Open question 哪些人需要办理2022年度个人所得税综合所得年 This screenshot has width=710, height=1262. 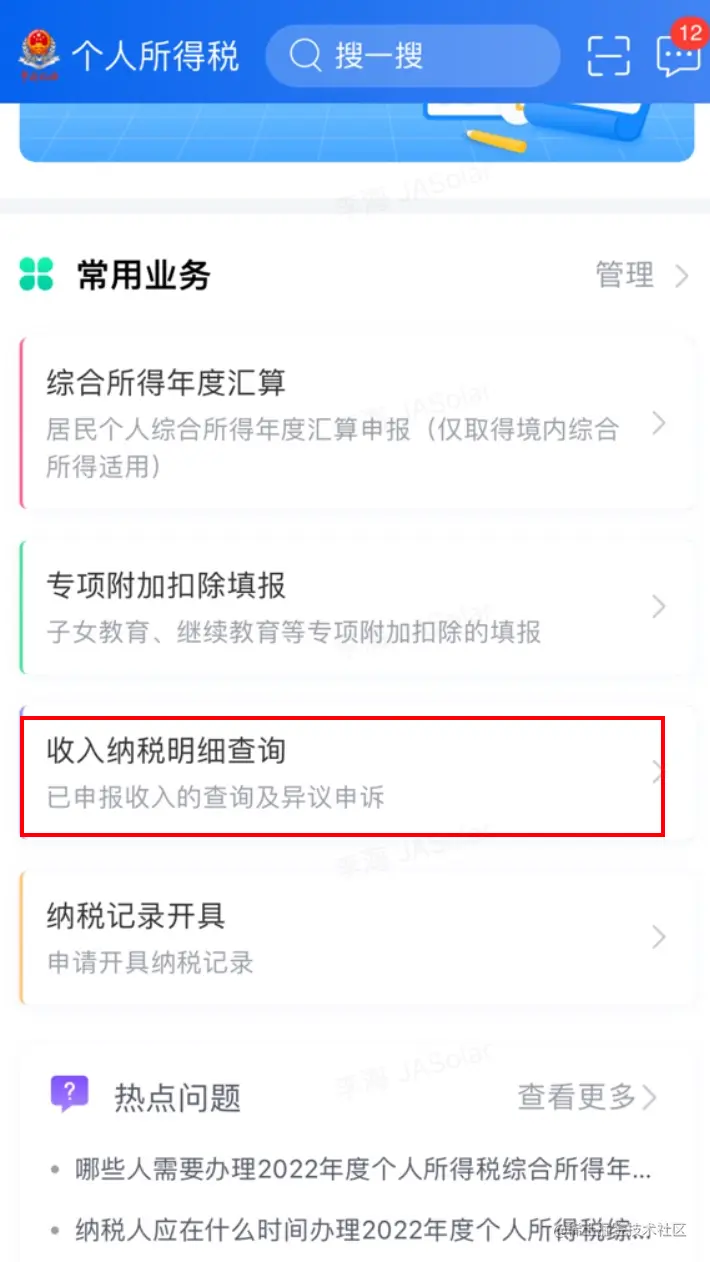coord(362,1169)
